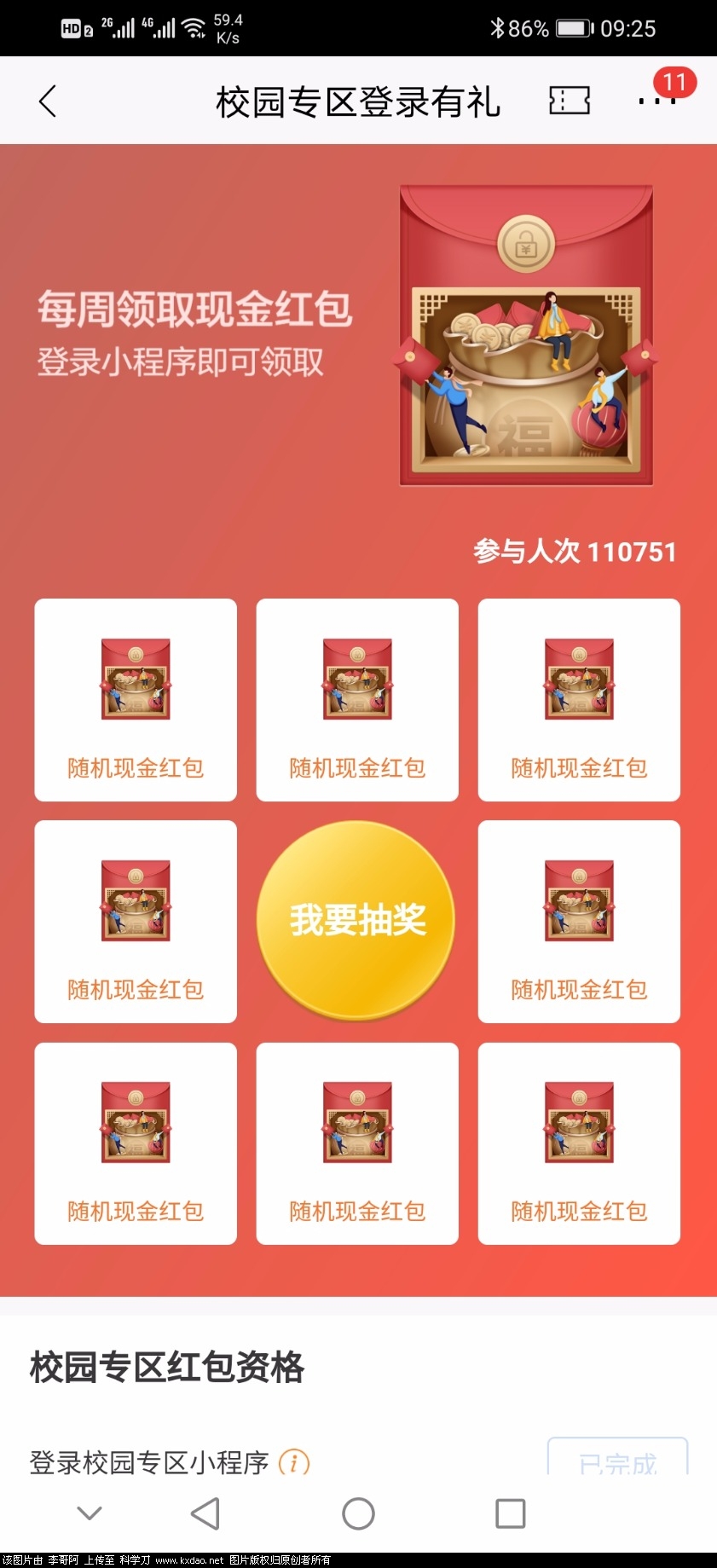Open the system recent apps

[x=510, y=1513]
